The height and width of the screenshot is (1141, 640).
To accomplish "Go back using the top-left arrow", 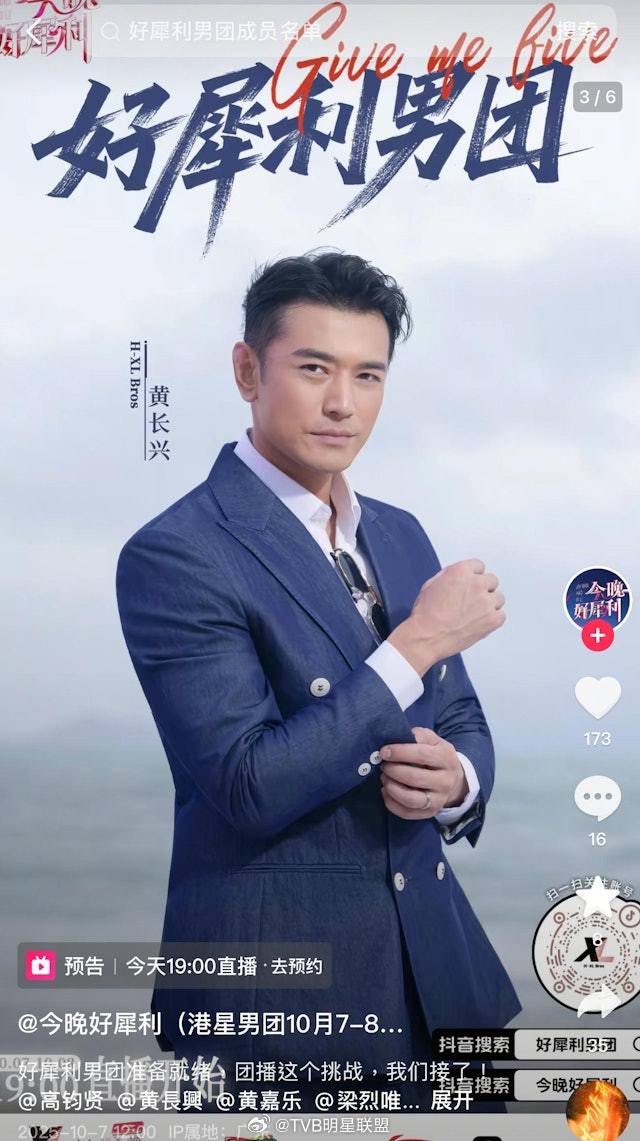I will [x=36, y=31].
